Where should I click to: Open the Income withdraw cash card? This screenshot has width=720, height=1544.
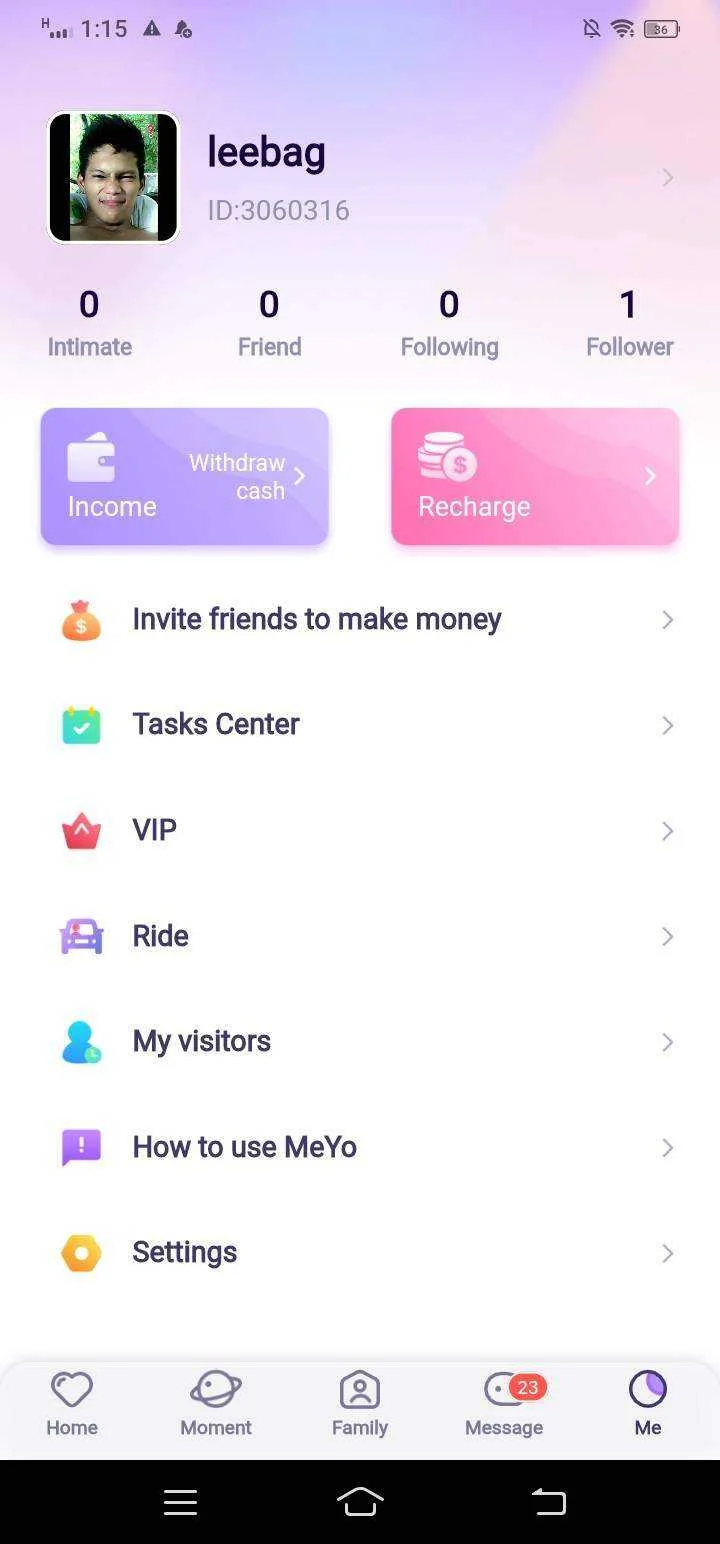pyautogui.click(x=184, y=476)
